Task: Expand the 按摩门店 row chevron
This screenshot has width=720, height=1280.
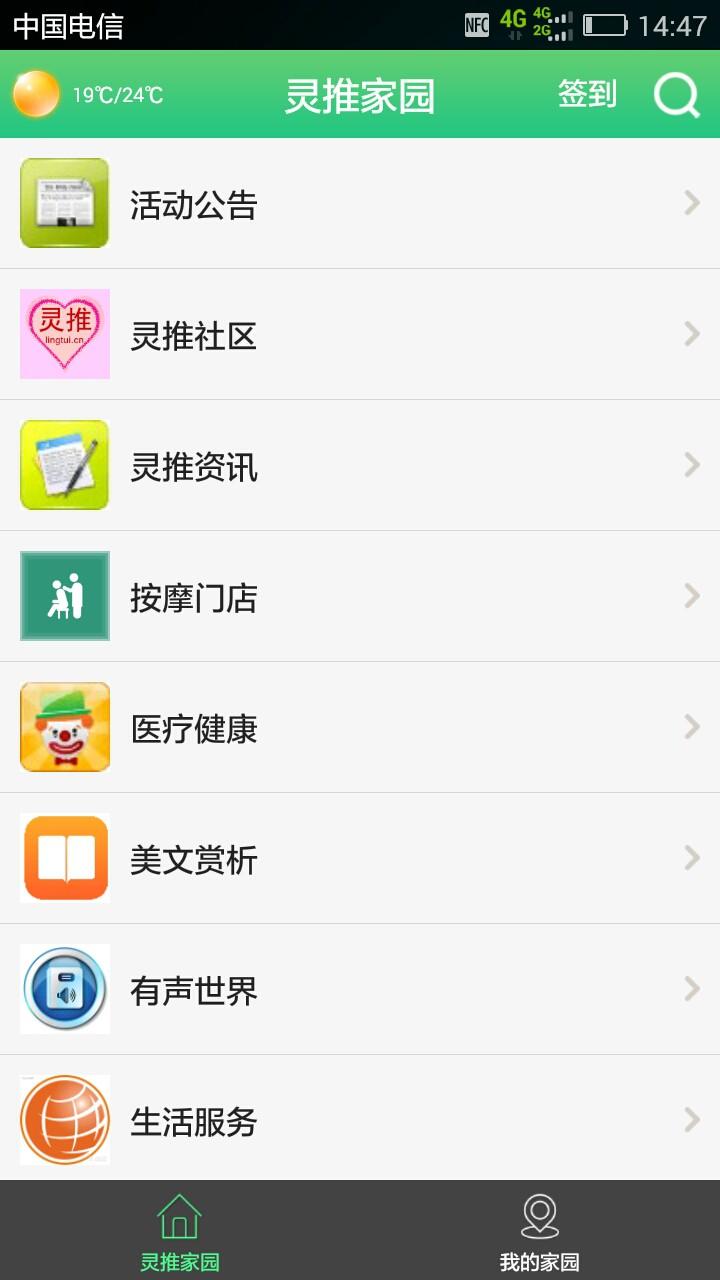Action: tap(692, 596)
